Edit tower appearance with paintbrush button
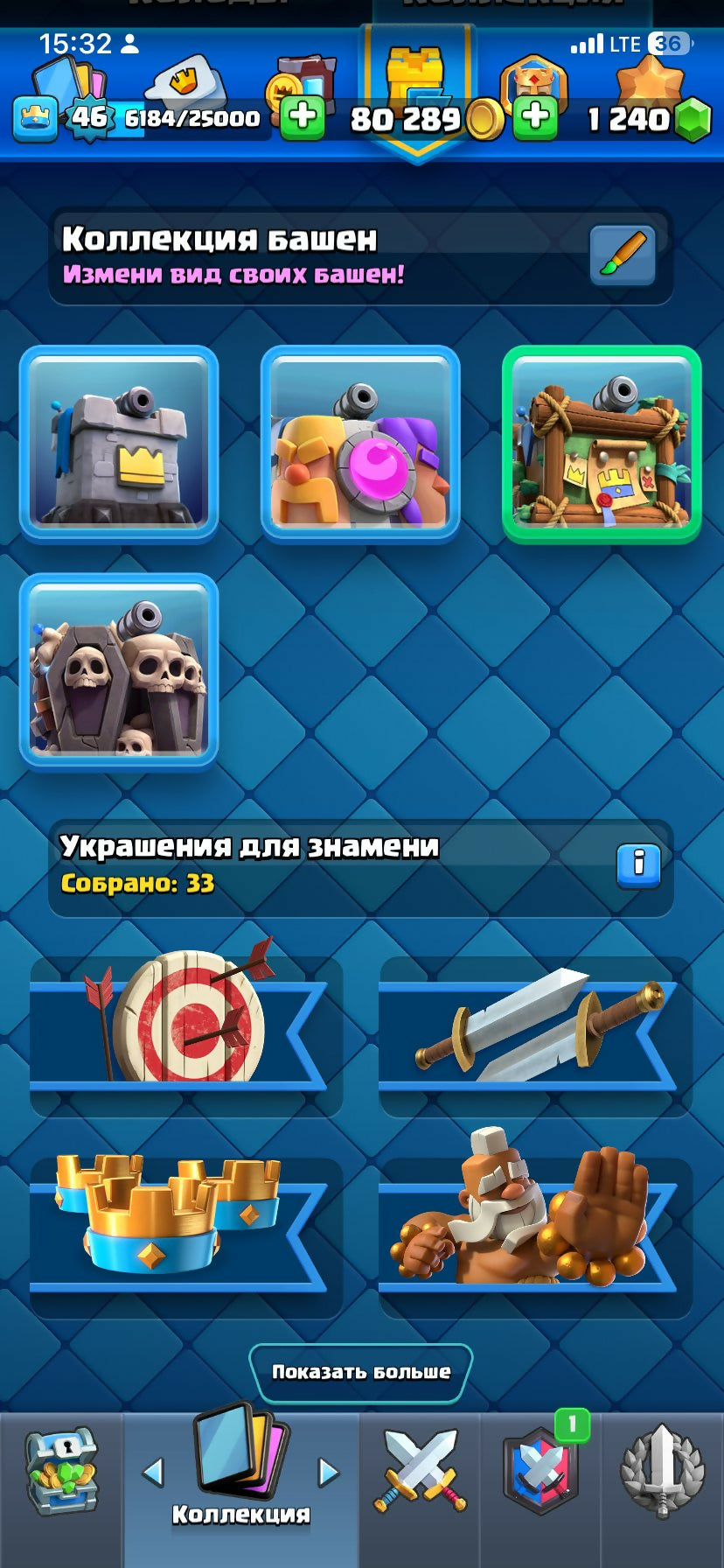Image resolution: width=724 pixels, height=1568 pixels. pos(622,255)
